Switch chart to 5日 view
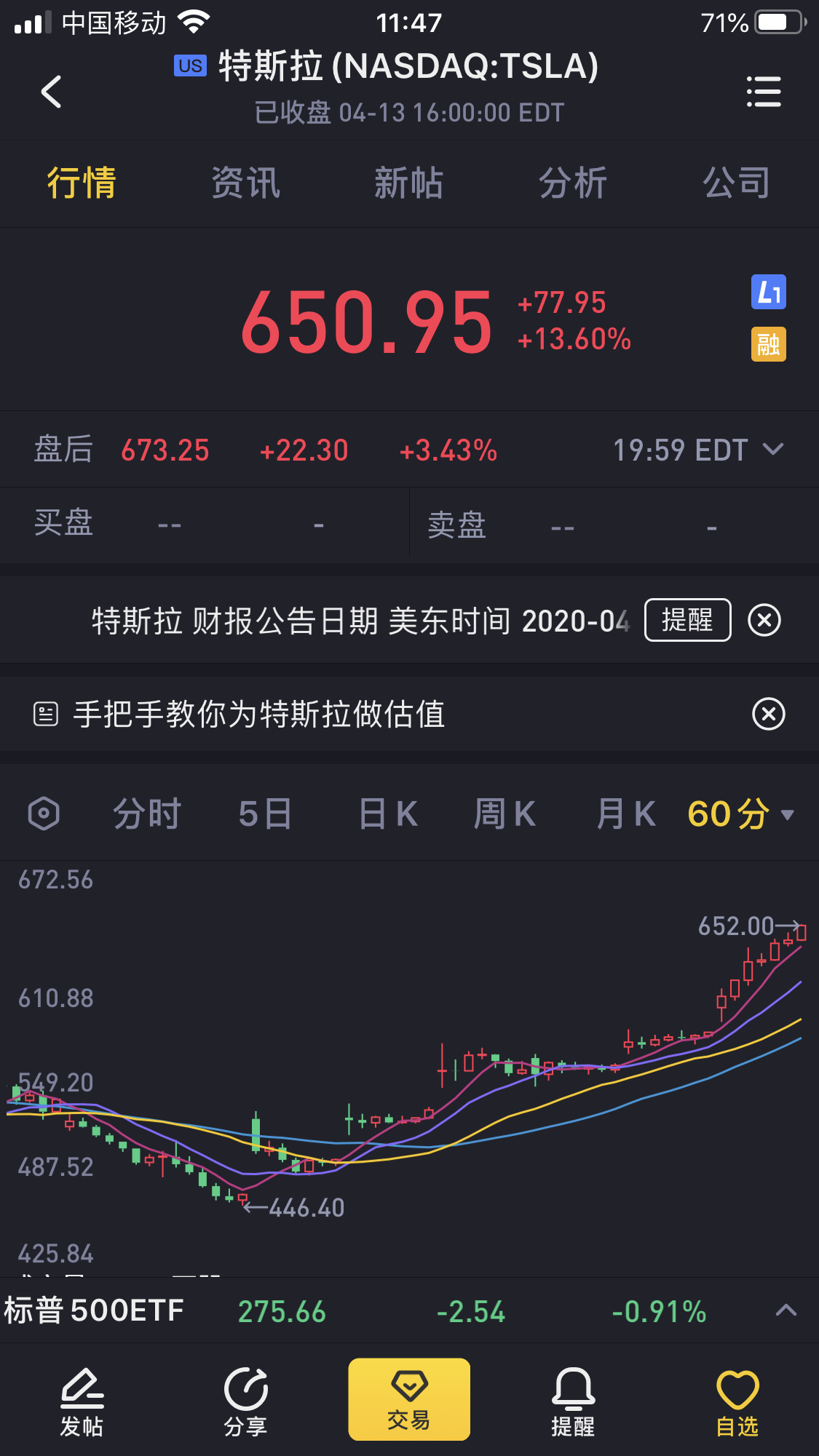Viewport: 819px width, 1456px height. click(x=265, y=813)
